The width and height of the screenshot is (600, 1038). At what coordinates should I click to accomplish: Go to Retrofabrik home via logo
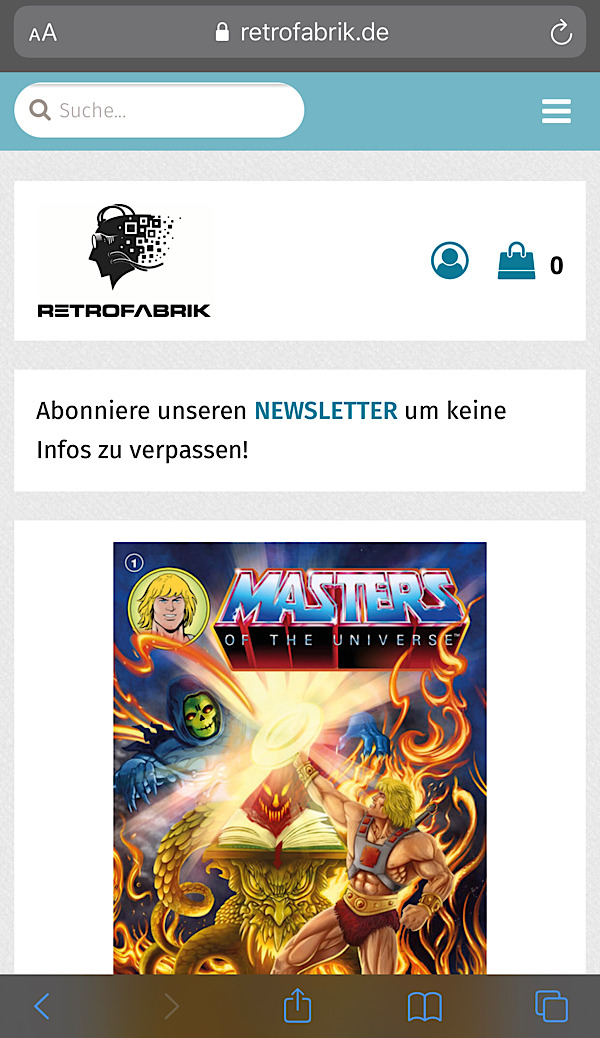124,262
